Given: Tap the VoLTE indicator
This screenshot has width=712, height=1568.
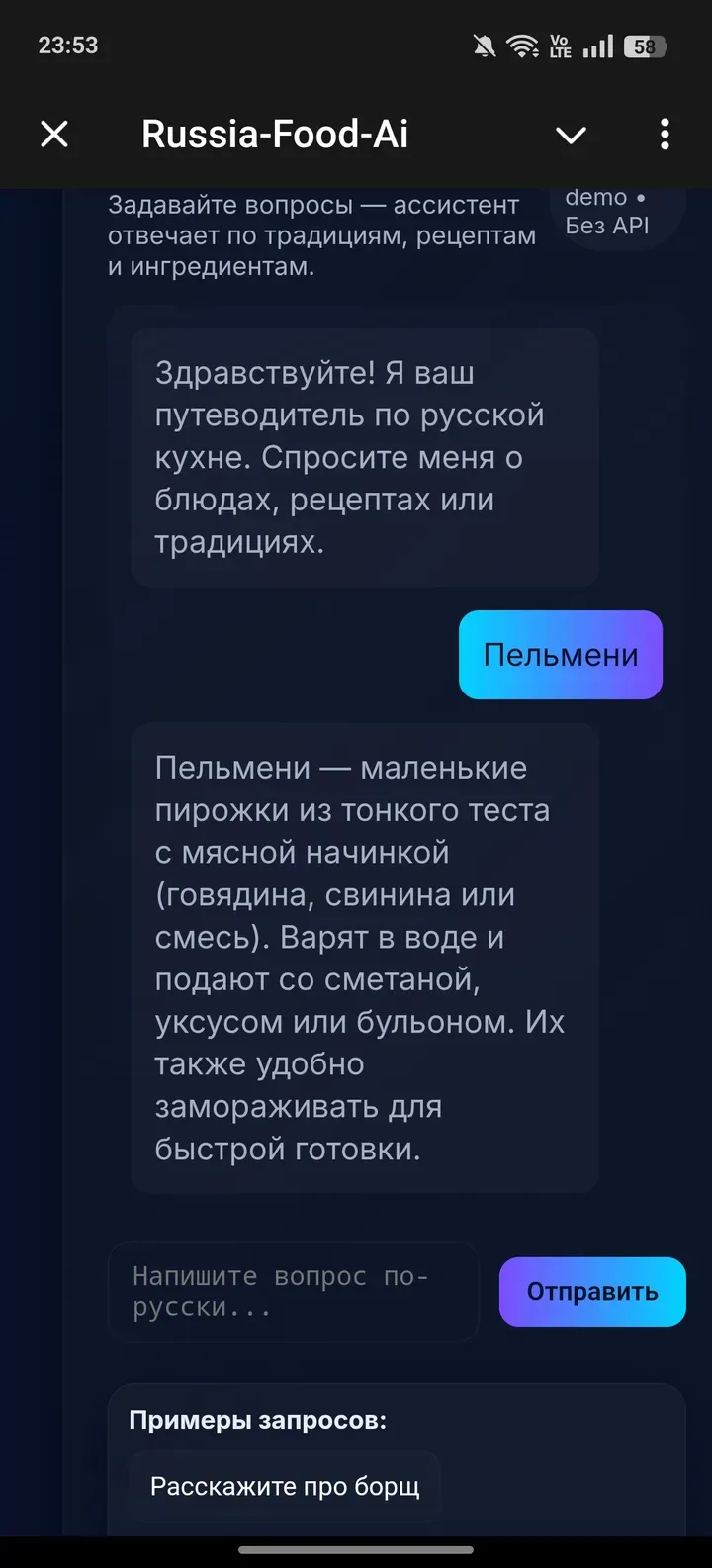Looking at the screenshot, I should 560,45.
